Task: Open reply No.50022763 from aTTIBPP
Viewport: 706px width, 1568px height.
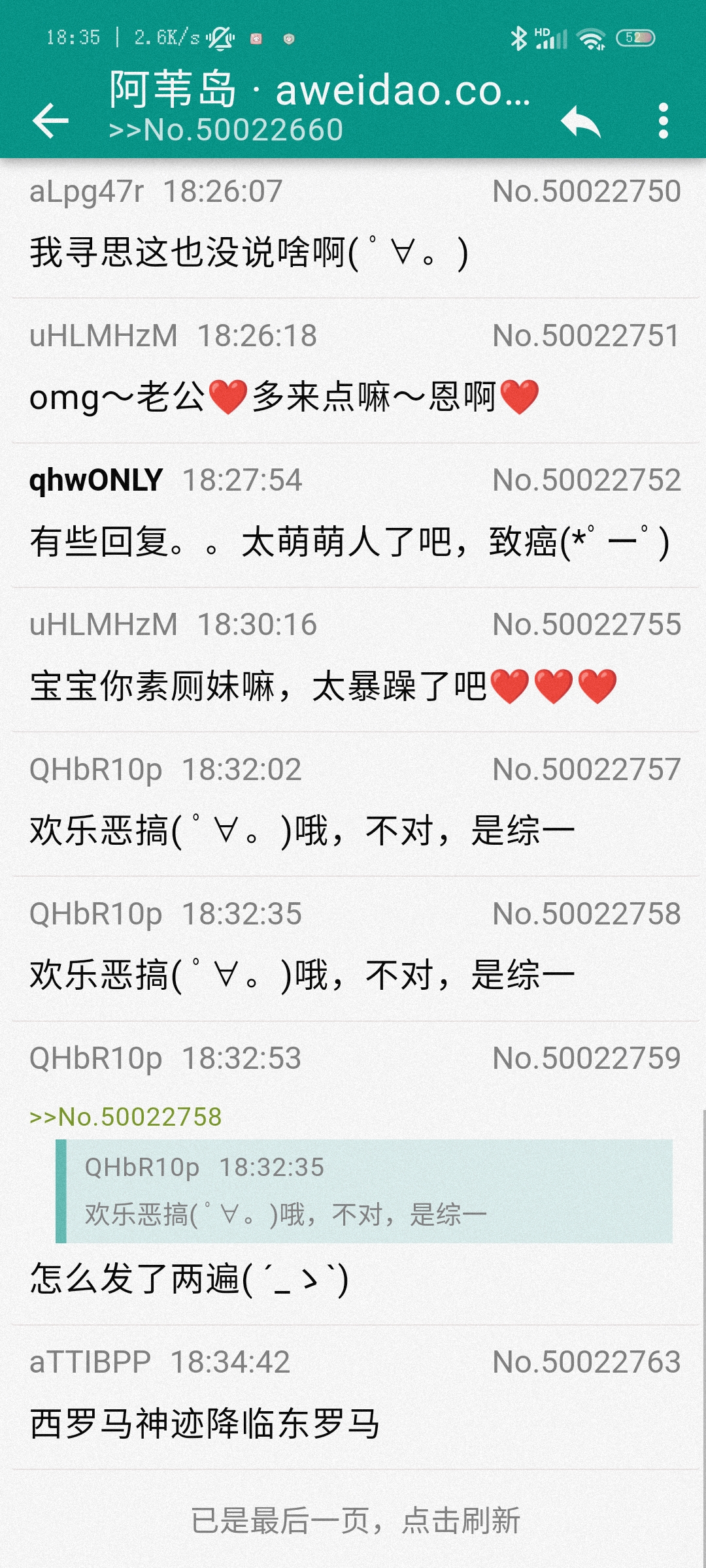Action: coord(353,1397)
